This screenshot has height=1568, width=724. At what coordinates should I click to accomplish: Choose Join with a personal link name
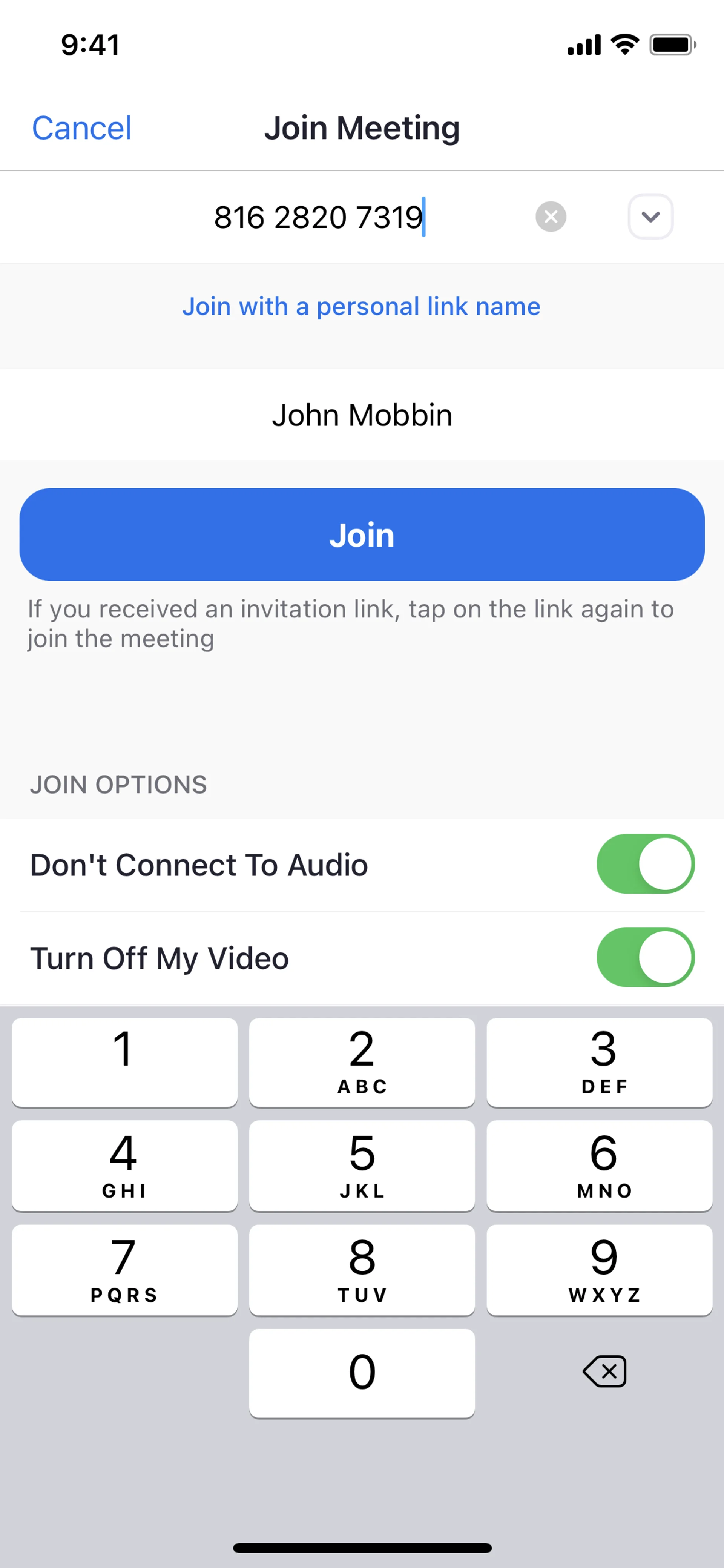point(361,306)
